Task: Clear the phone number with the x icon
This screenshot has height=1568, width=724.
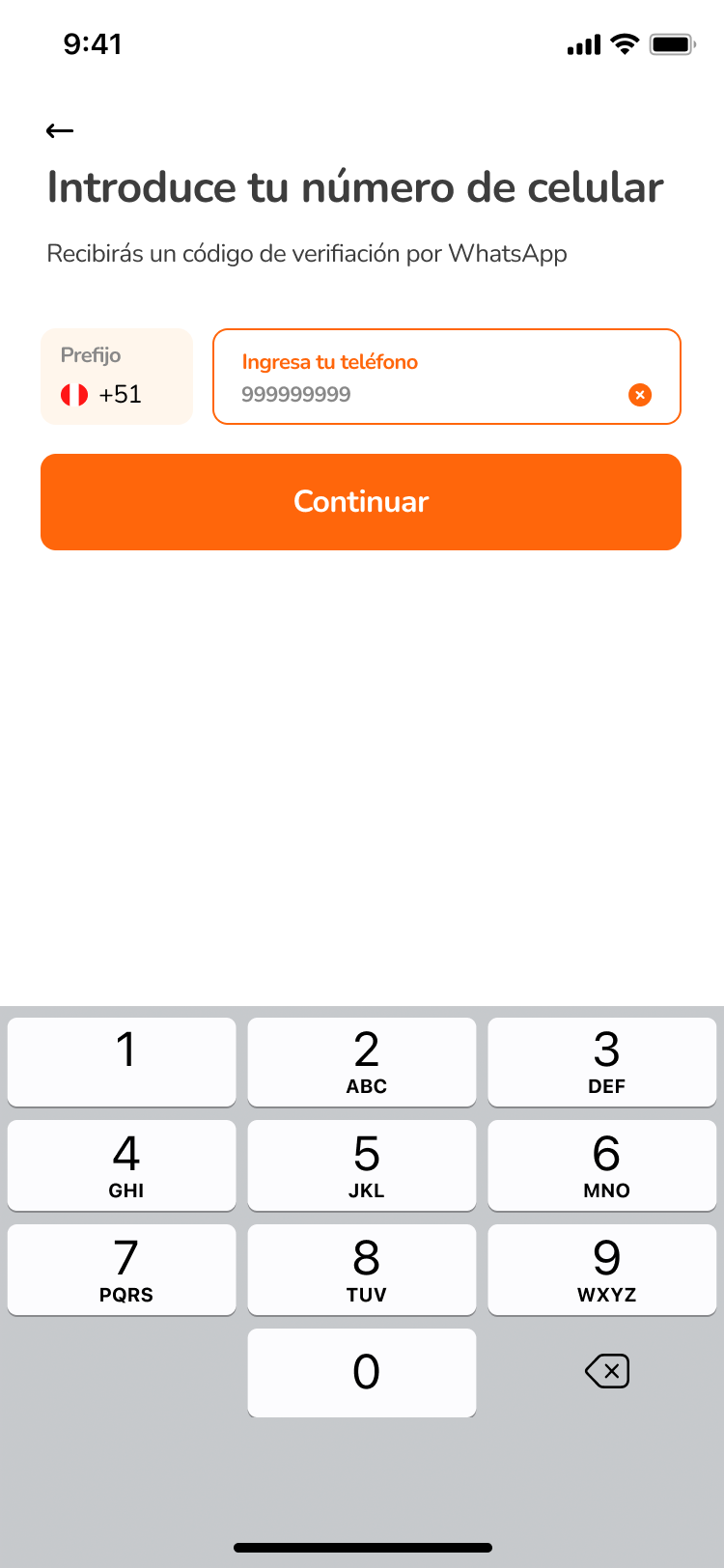Action: tap(639, 394)
